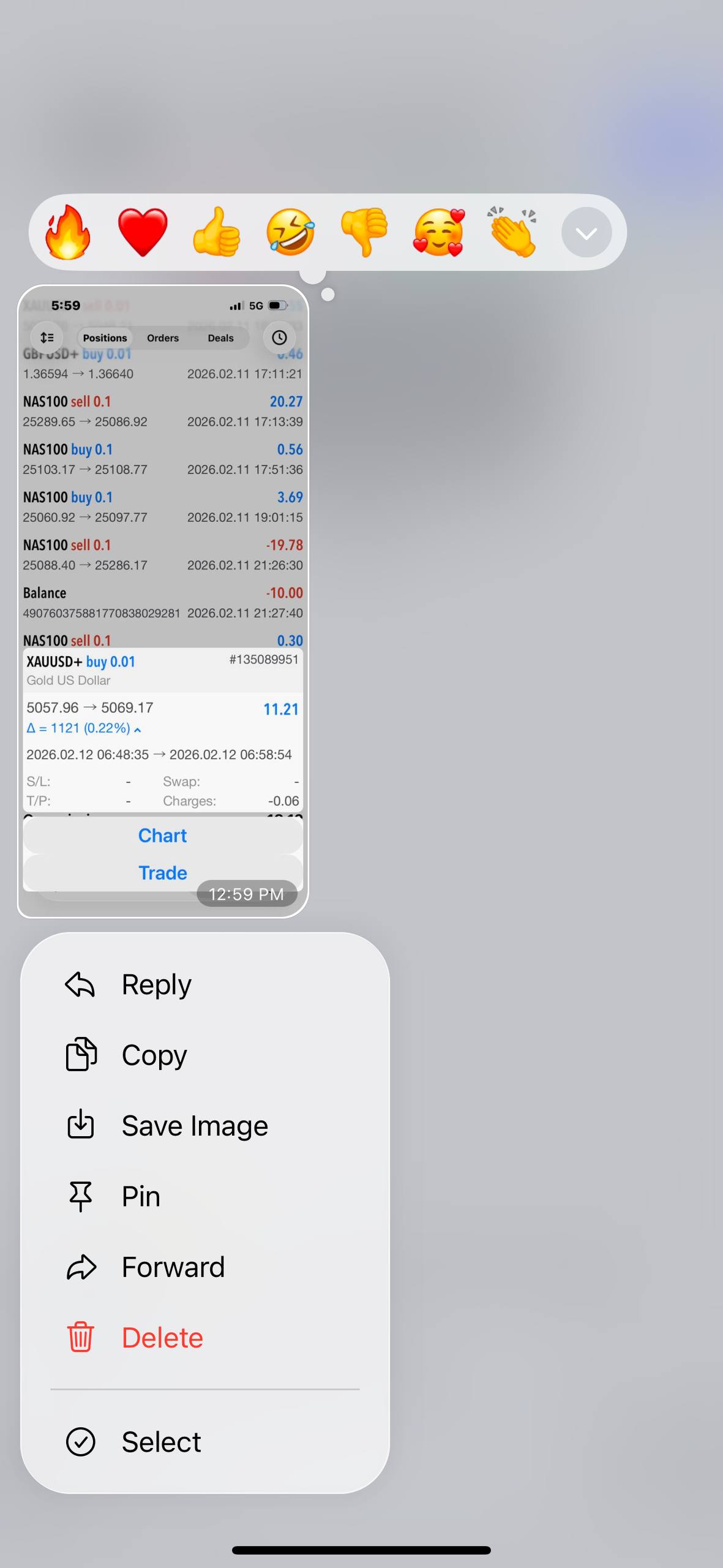Toggle the thumbs up reaction
Image resolution: width=723 pixels, height=1568 pixels.
click(x=215, y=233)
